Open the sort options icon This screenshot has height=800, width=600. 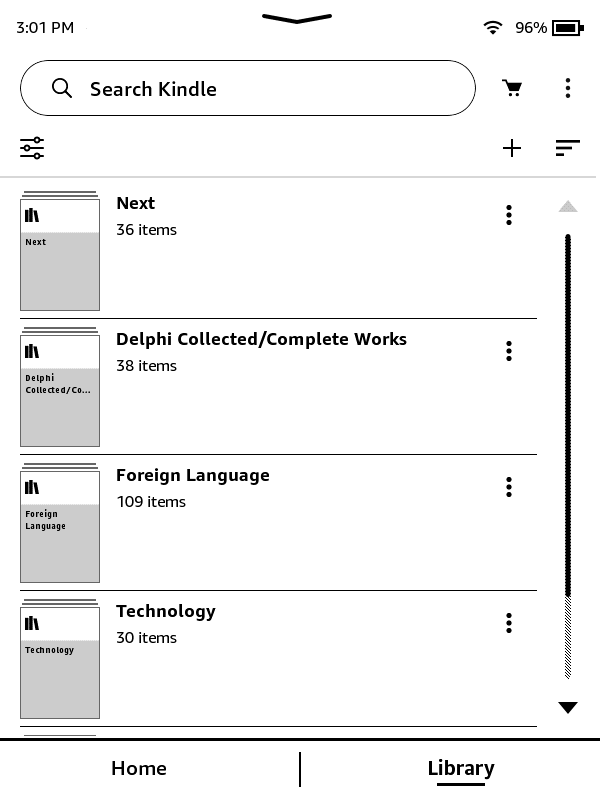568,148
